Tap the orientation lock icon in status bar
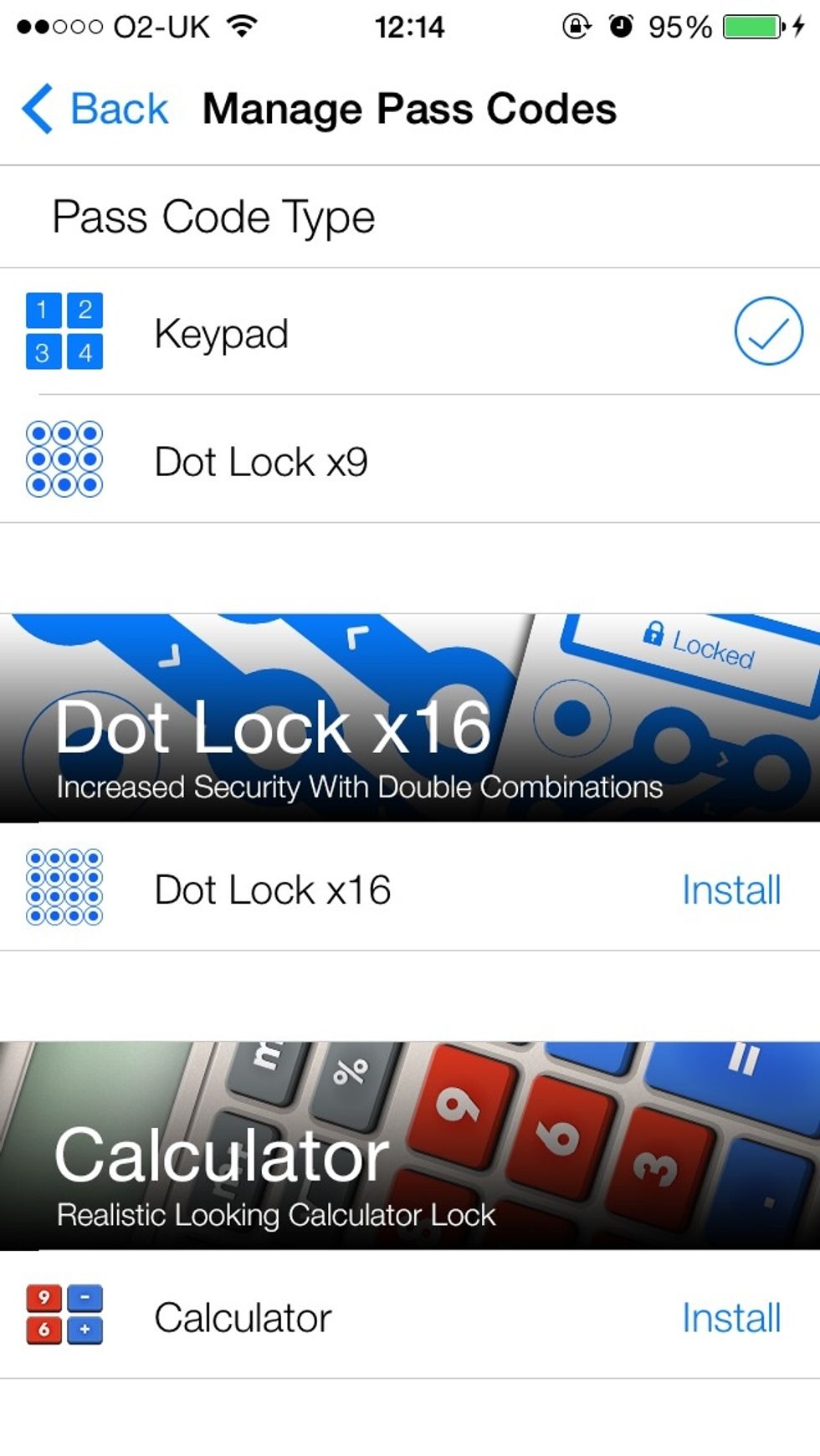The width and height of the screenshot is (820, 1456). pyautogui.click(x=578, y=25)
